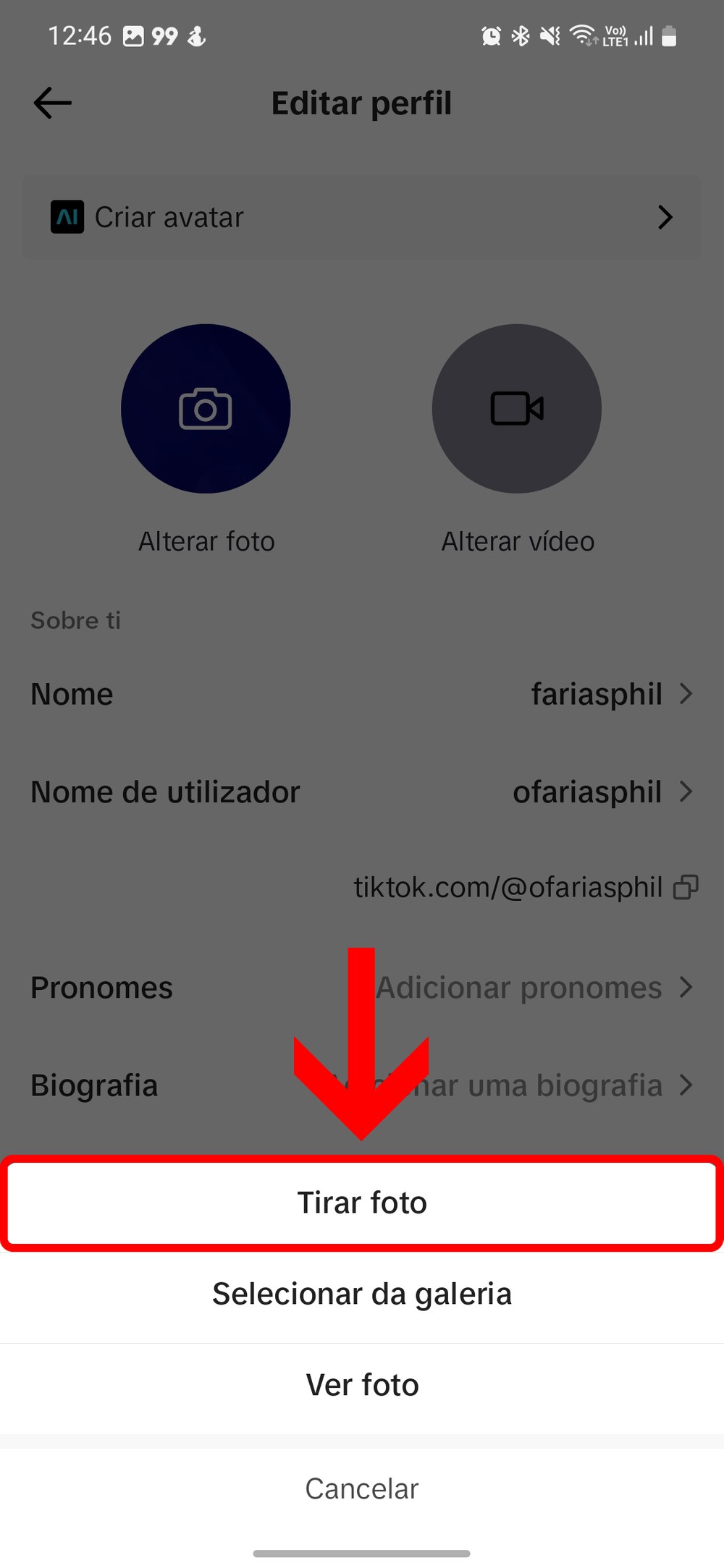Edit the Nome field fariasphil

362,694
